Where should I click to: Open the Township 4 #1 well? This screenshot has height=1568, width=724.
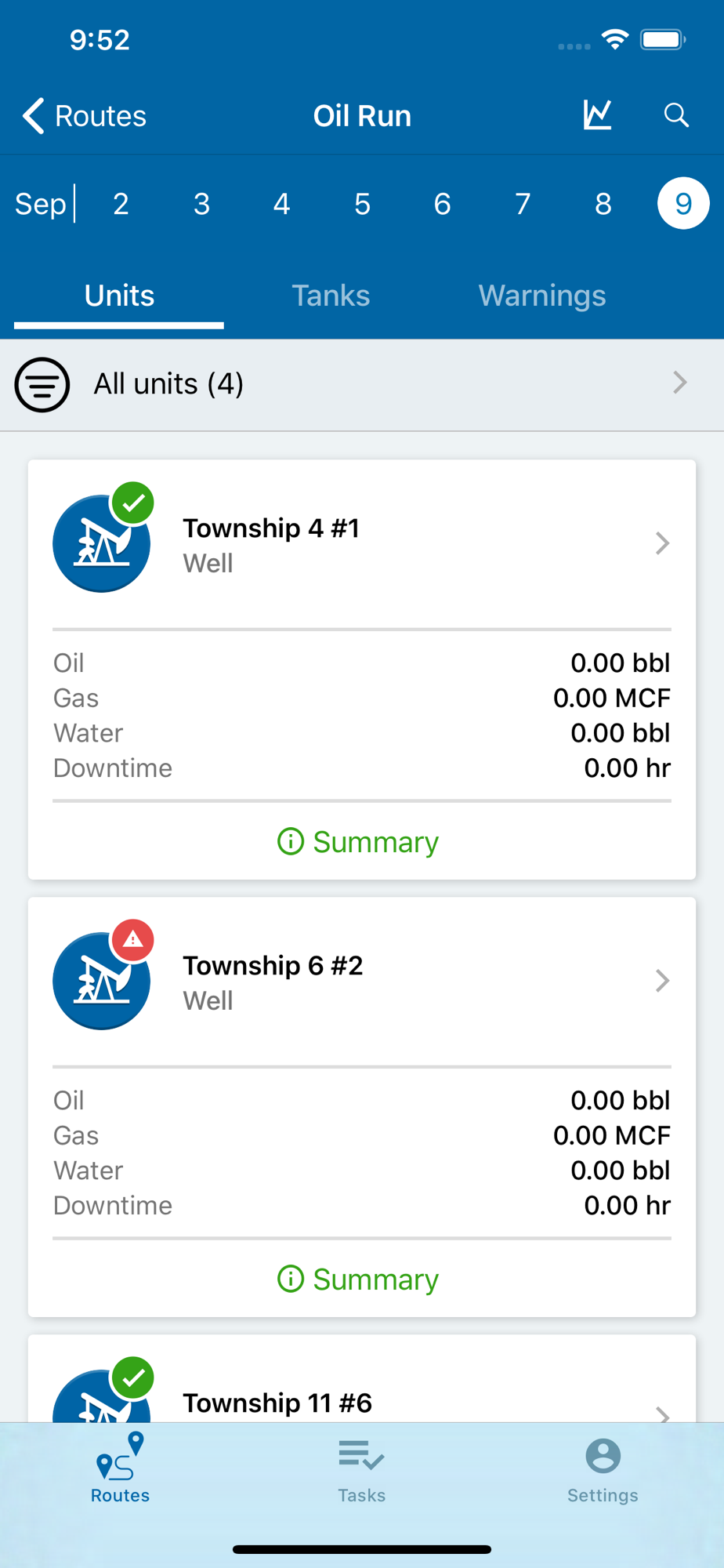(362, 544)
